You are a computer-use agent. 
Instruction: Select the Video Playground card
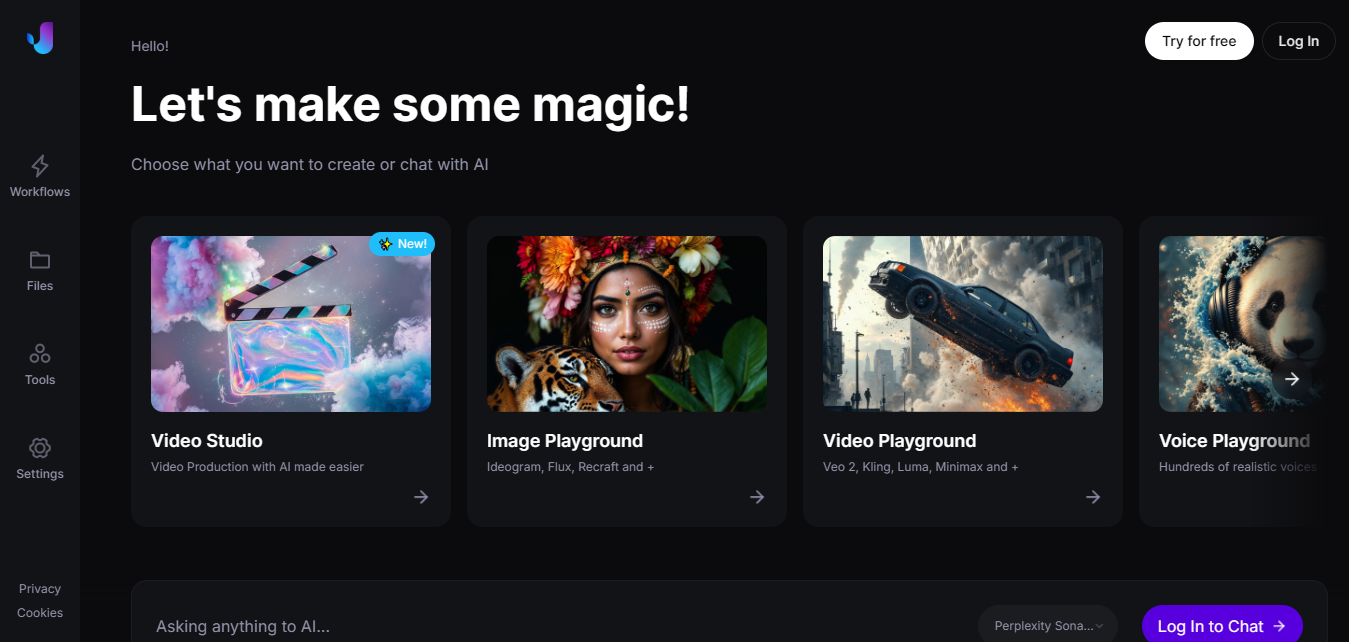(x=962, y=370)
